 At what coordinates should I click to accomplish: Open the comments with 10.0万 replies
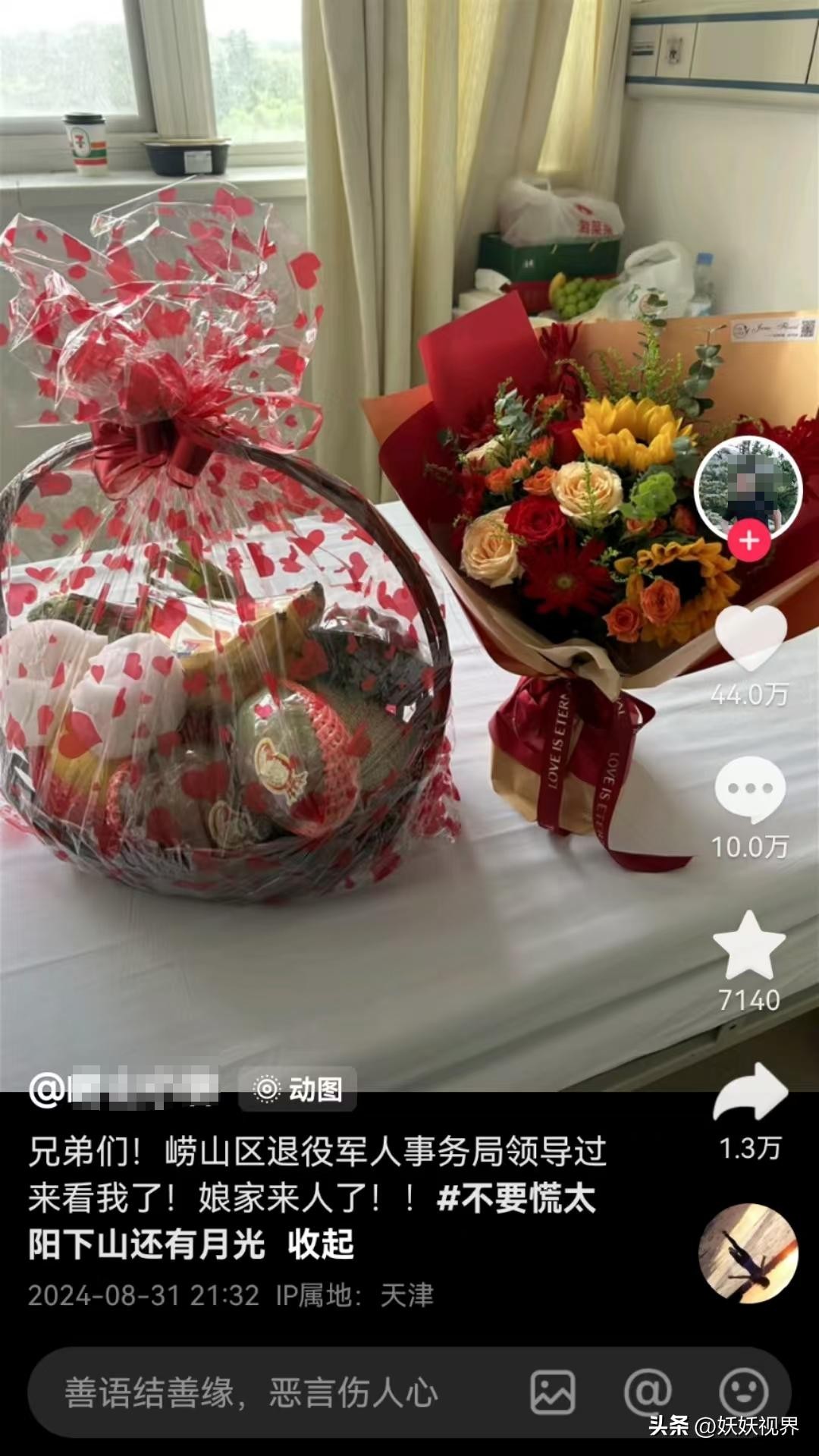[x=750, y=790]
